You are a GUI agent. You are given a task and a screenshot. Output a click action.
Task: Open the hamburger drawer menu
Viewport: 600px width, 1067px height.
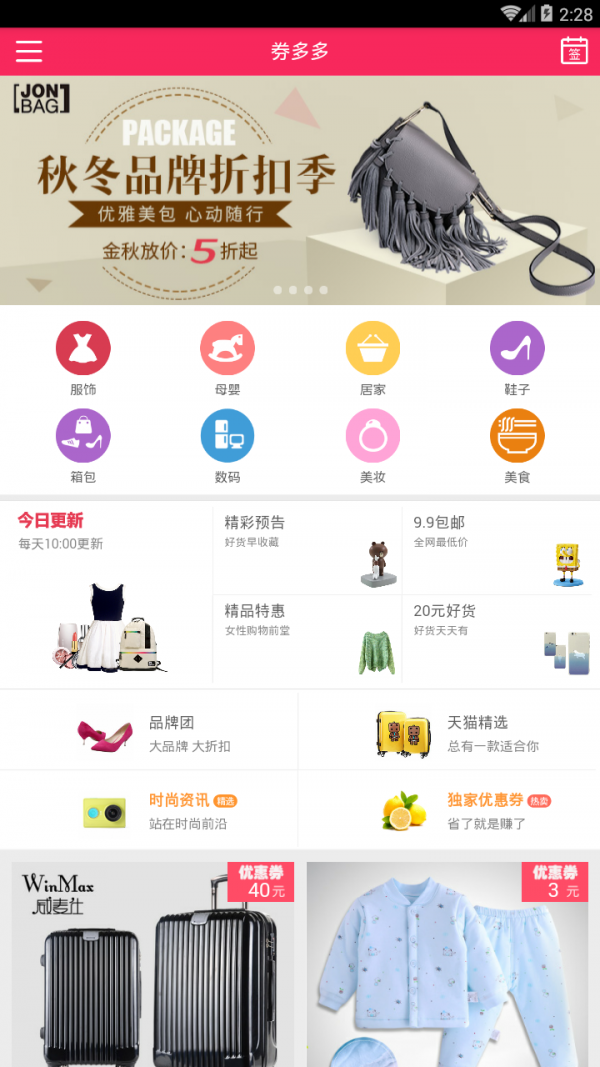coord(29,51)
